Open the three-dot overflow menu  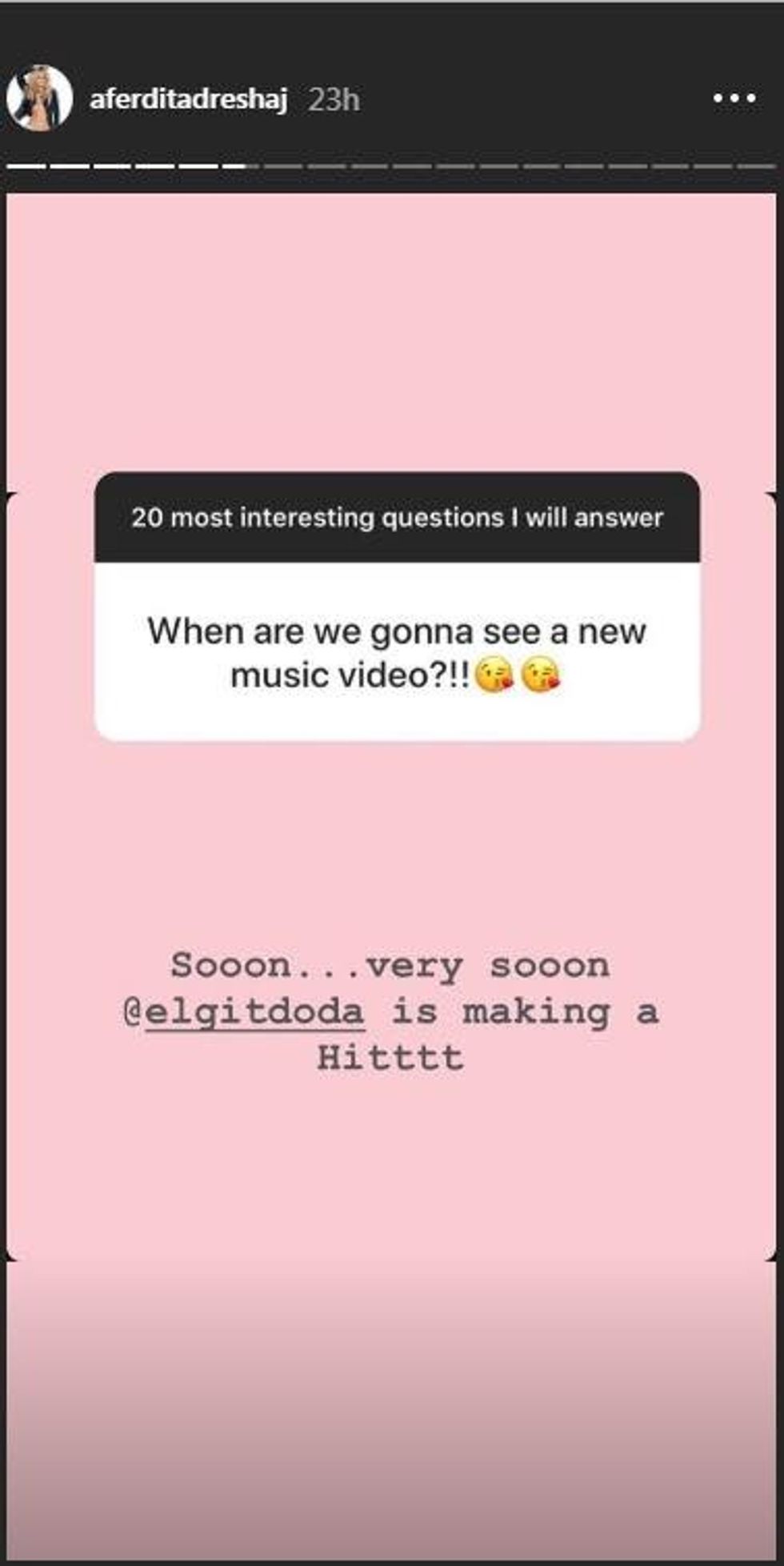coord(734,99)
